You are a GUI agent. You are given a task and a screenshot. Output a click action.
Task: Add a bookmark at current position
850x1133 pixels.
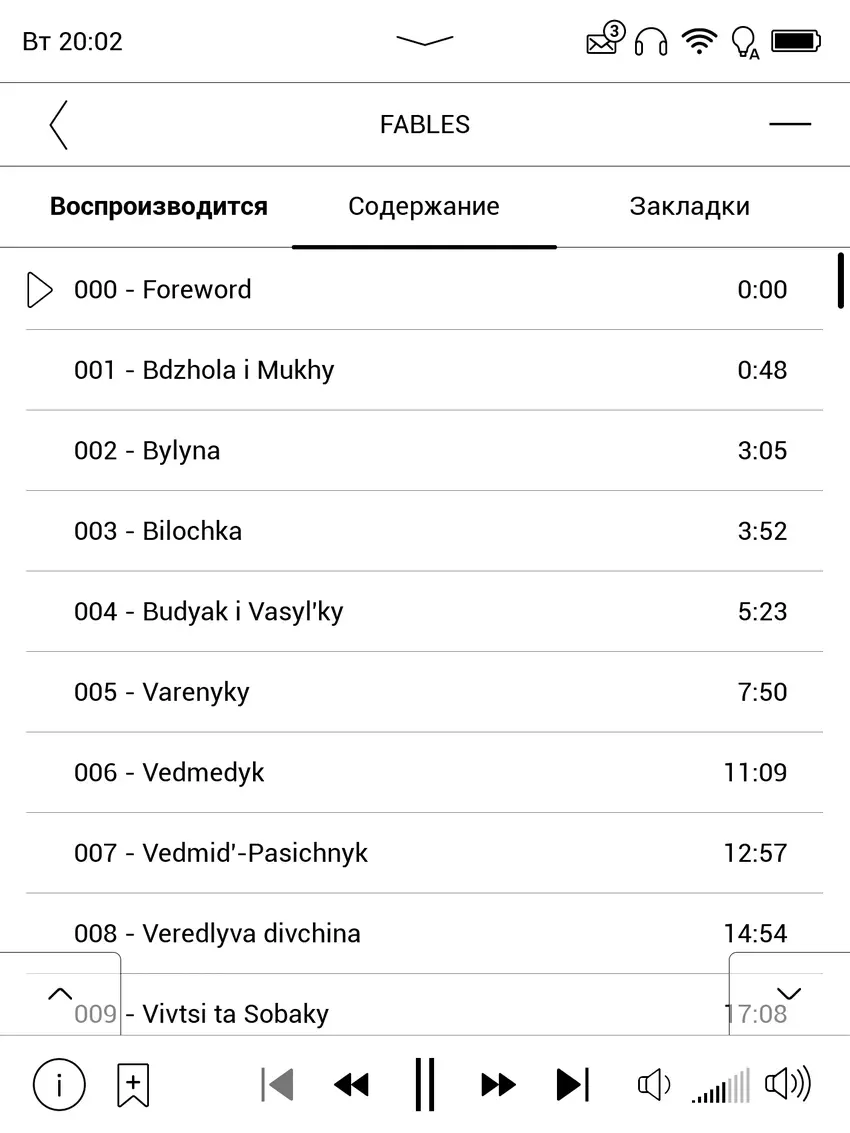coord(133,1084)
